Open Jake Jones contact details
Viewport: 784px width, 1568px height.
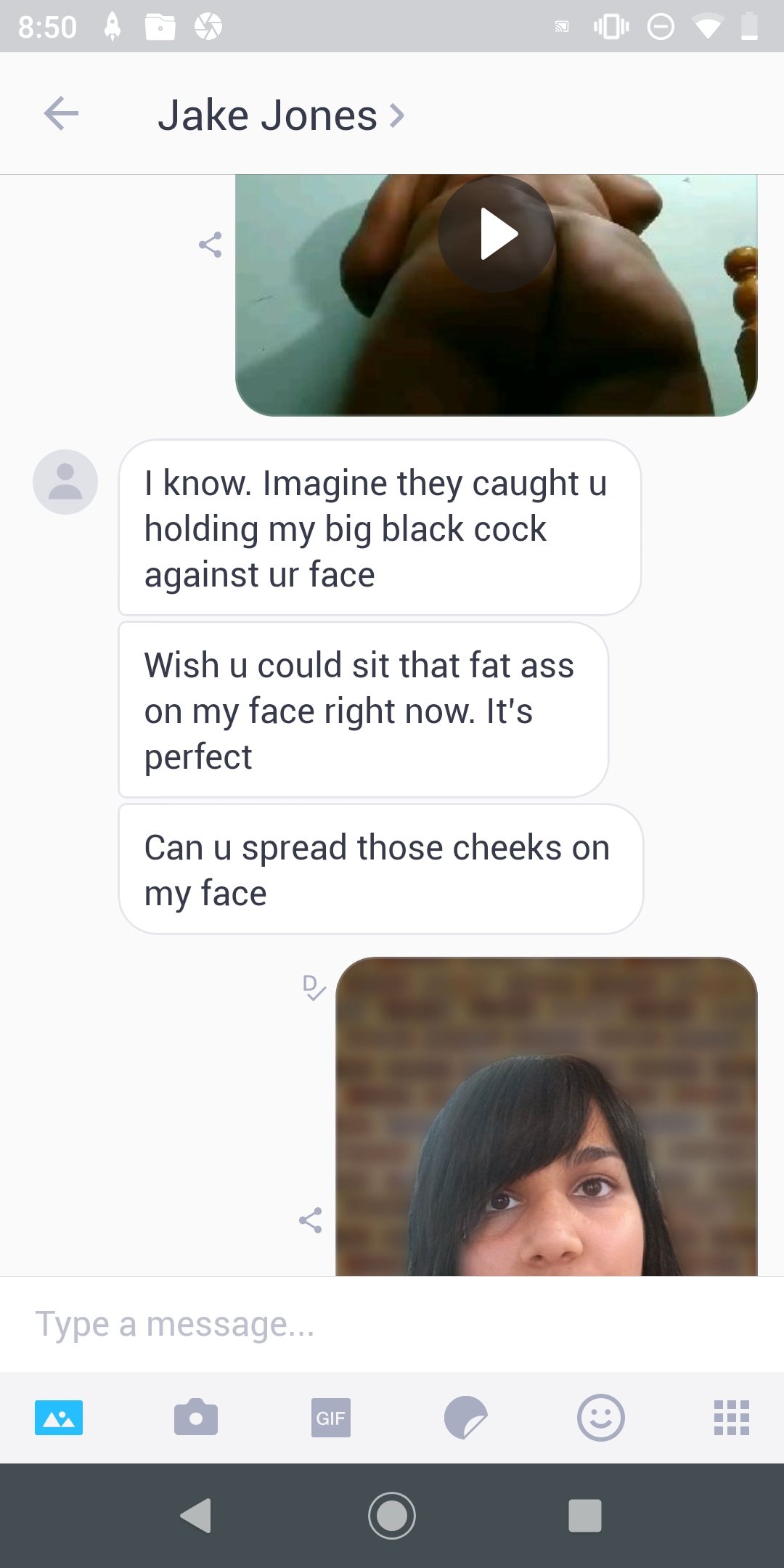280,115
